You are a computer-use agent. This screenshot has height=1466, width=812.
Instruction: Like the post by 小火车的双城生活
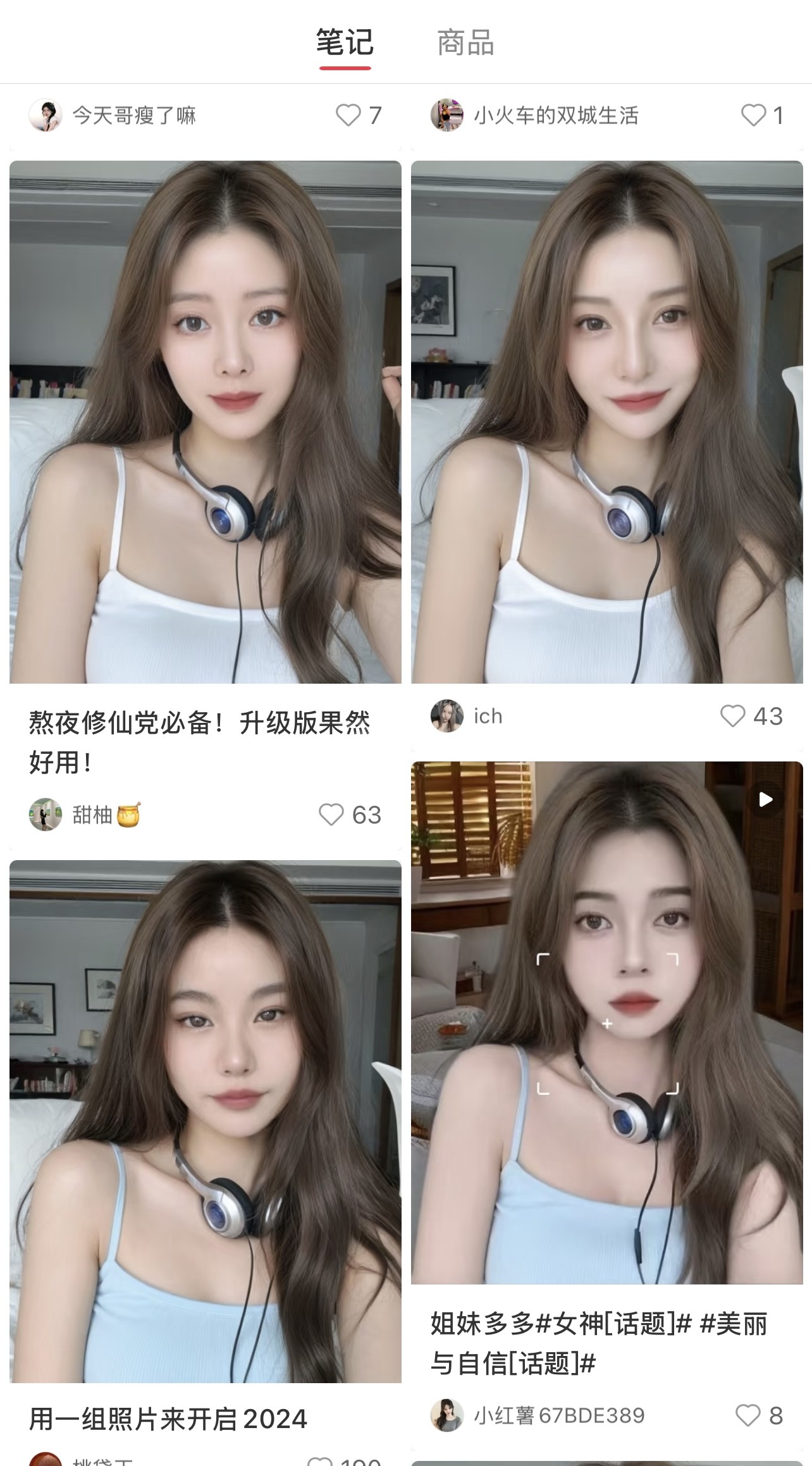[x=753, y=115]
